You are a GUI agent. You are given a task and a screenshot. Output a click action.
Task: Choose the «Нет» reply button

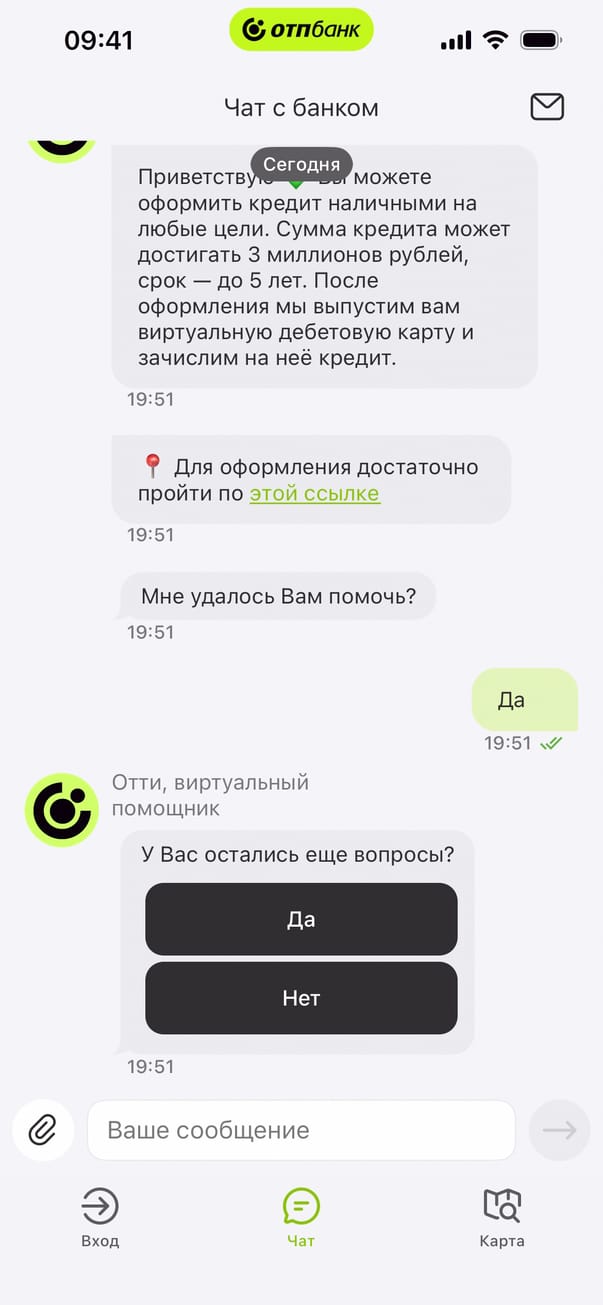301,998
